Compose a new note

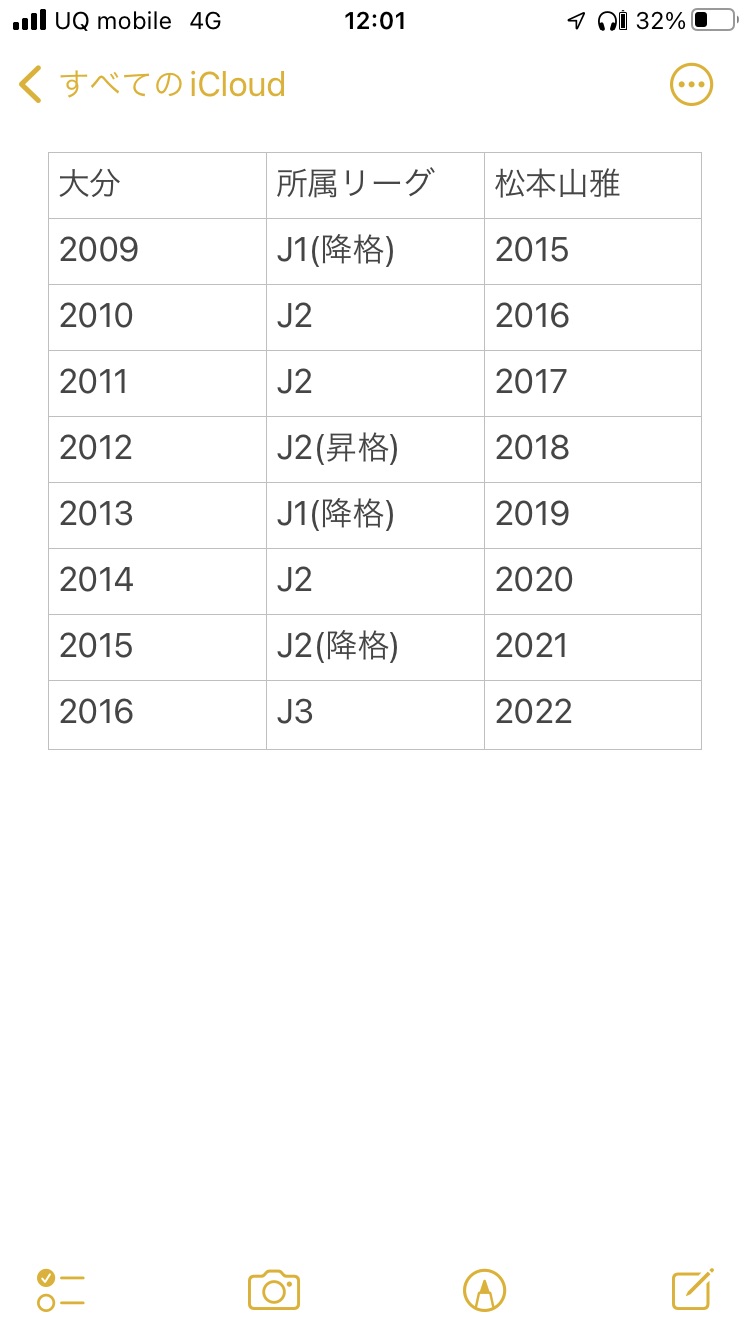(692, 1290)
